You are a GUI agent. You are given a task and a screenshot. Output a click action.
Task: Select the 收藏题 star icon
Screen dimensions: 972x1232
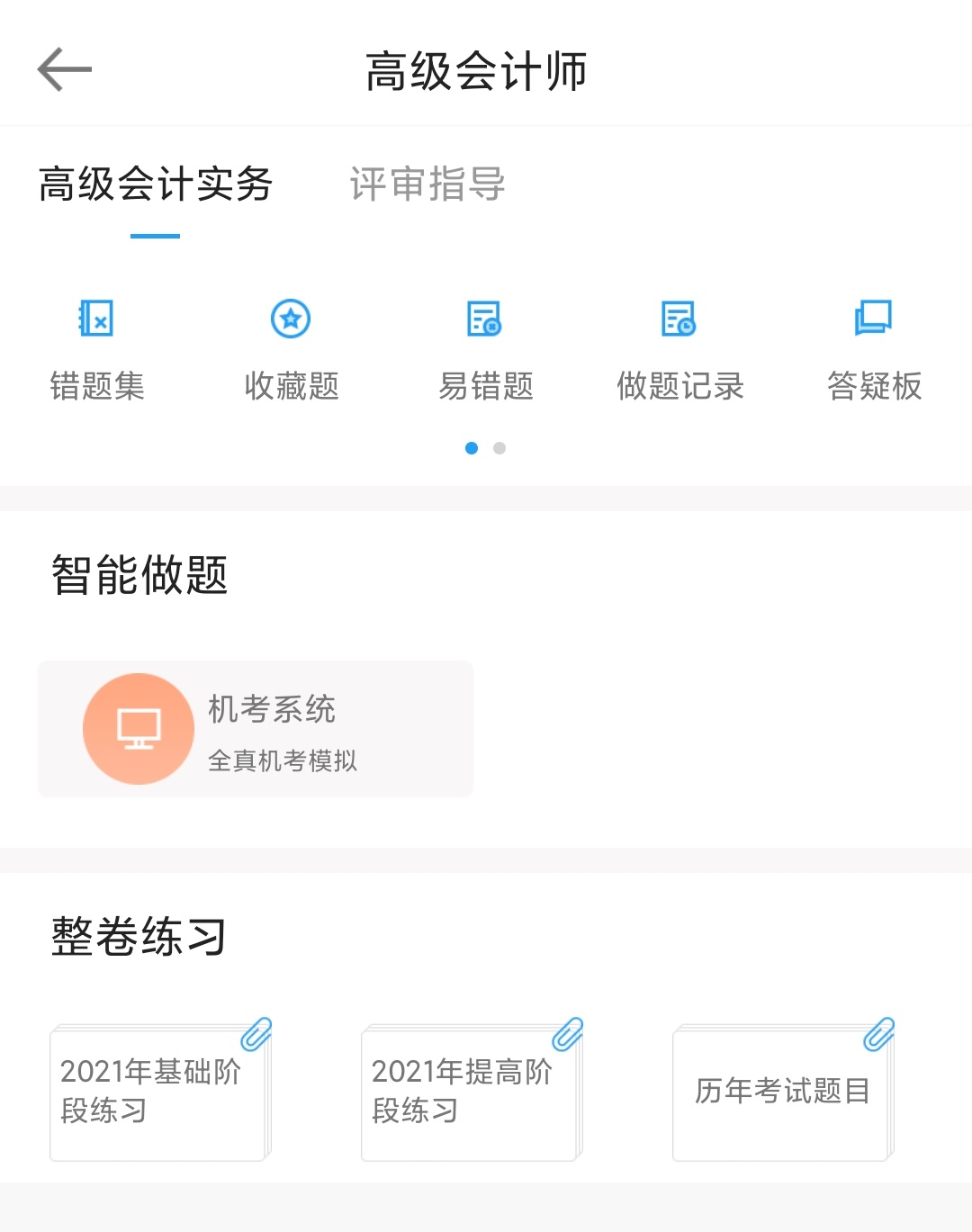(290, 319)
